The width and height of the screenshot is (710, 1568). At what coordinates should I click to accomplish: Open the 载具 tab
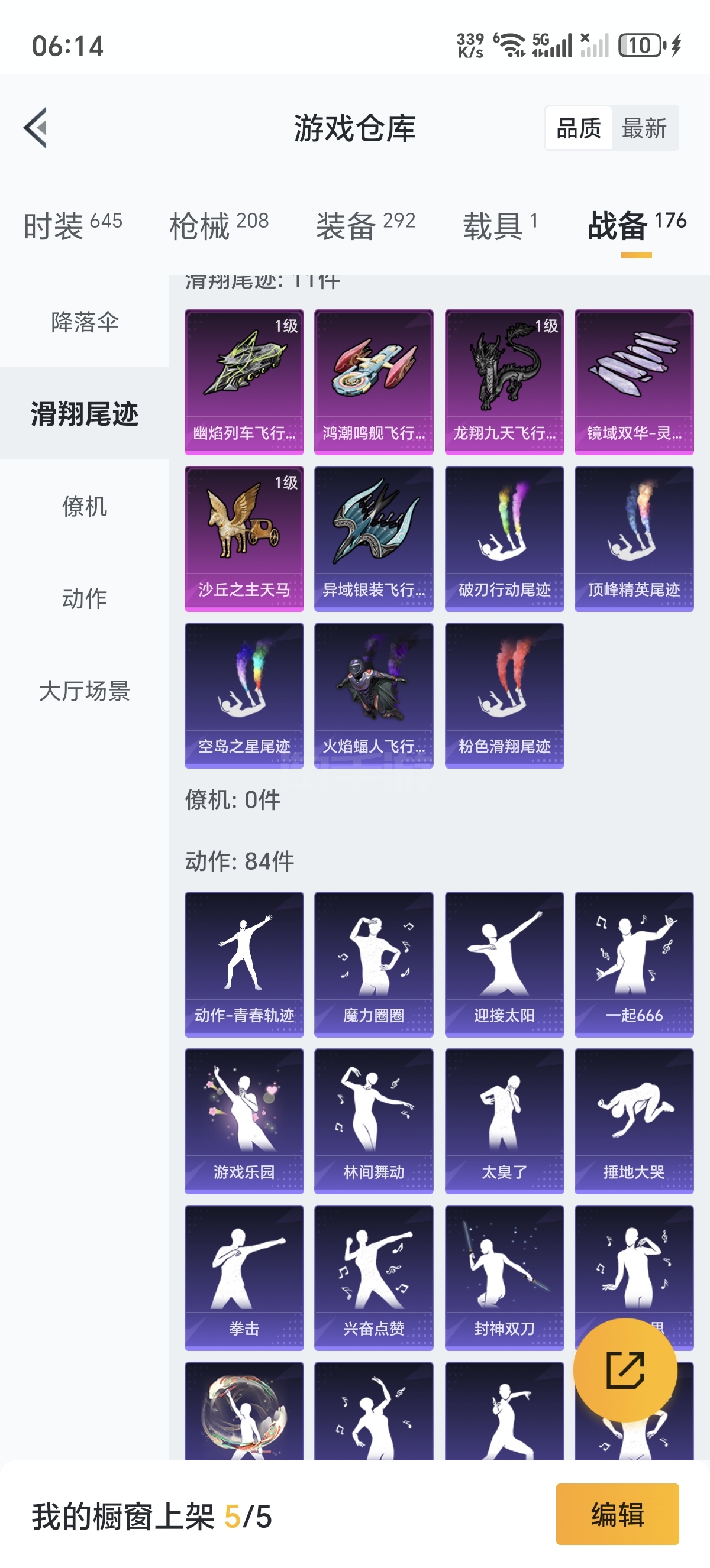(501, 225)
